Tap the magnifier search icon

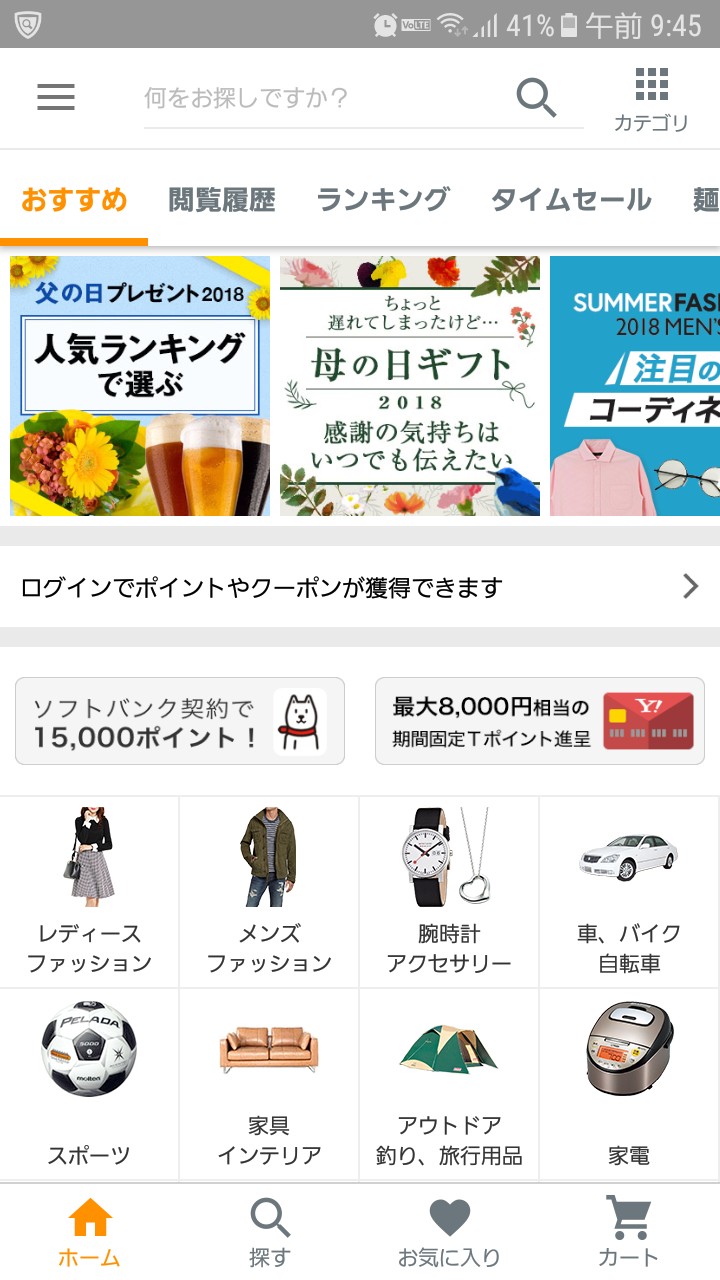pyautogui.click(x=536, y=98)
